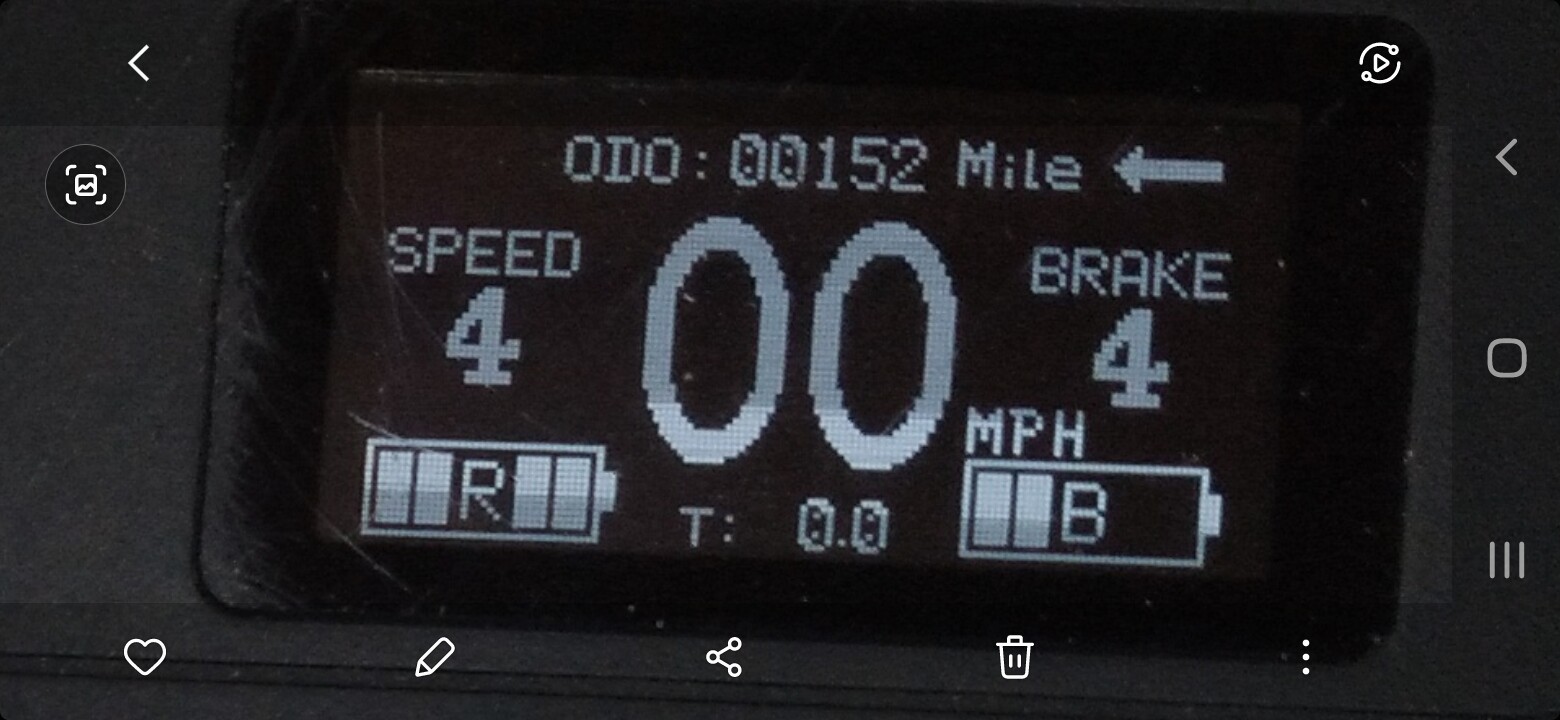Open the remaster or motion playback icon
This screenshot has height=720, width=1560.
(x=1379, y=64)
